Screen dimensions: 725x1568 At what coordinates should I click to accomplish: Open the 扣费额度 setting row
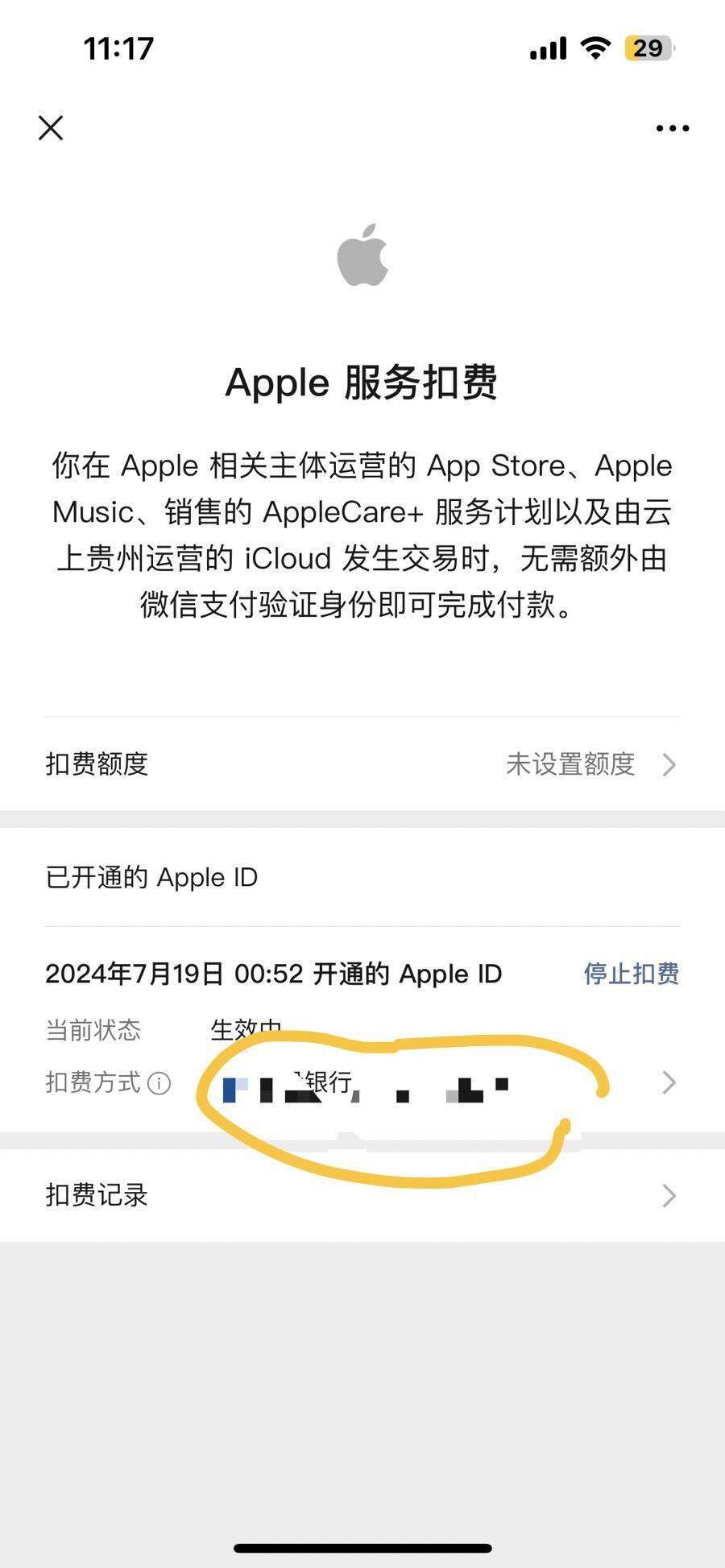pos(362,763)
